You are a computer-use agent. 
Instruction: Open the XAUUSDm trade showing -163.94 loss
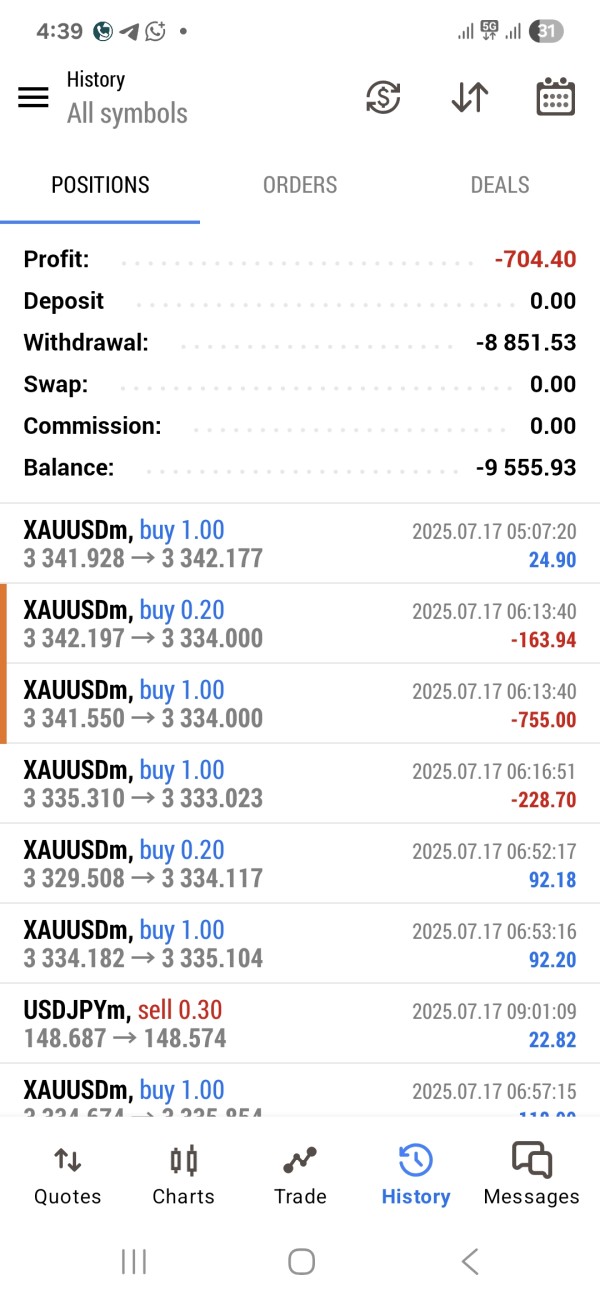click(x=300, y=624)
